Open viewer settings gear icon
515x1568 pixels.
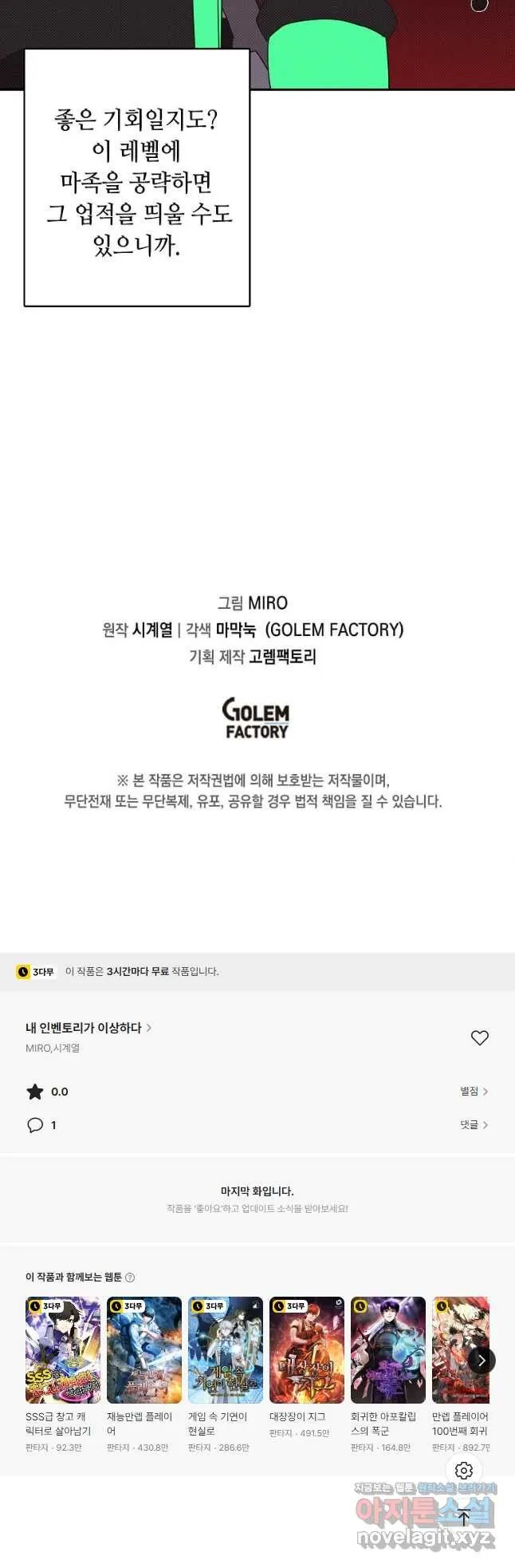(x=464, y=1470)
